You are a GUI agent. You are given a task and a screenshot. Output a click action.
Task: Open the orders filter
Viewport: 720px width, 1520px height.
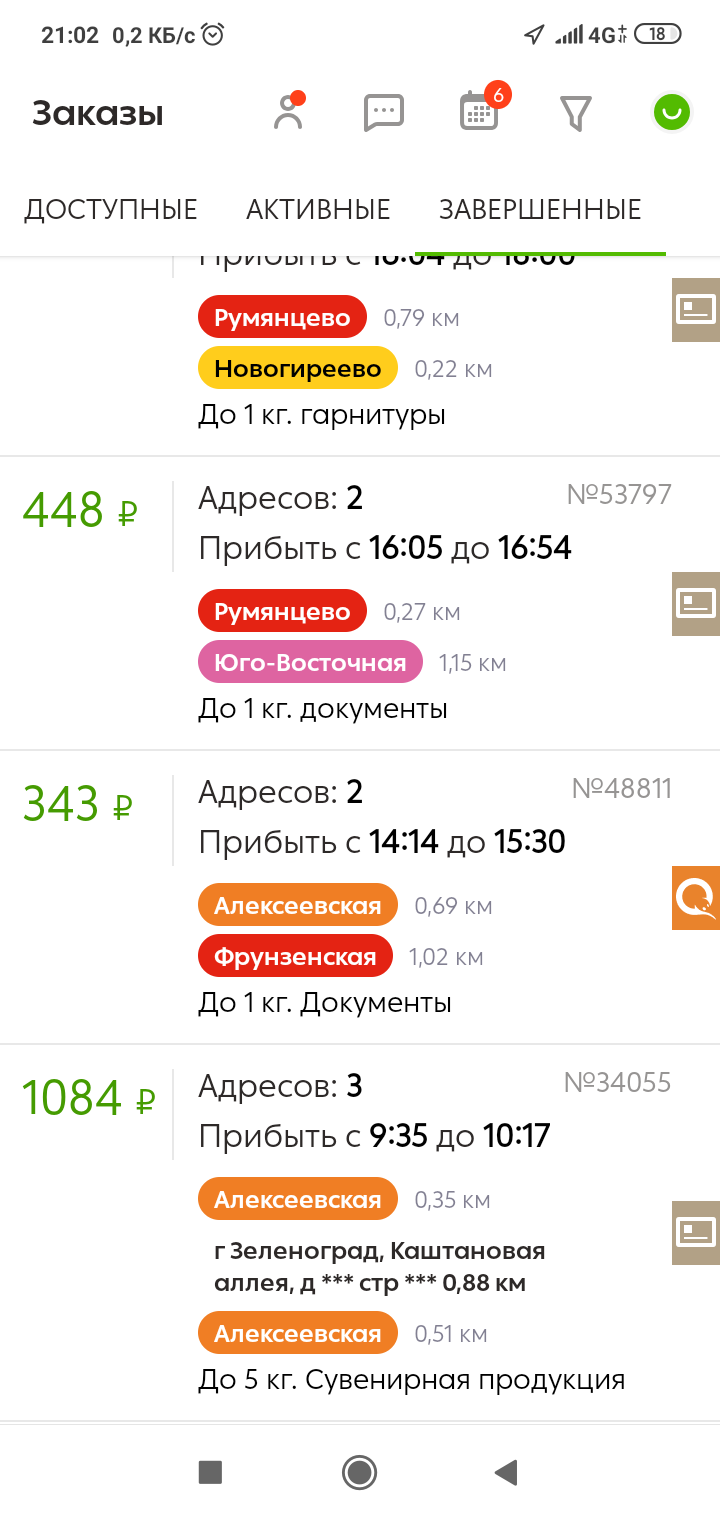tap(575, 113)
